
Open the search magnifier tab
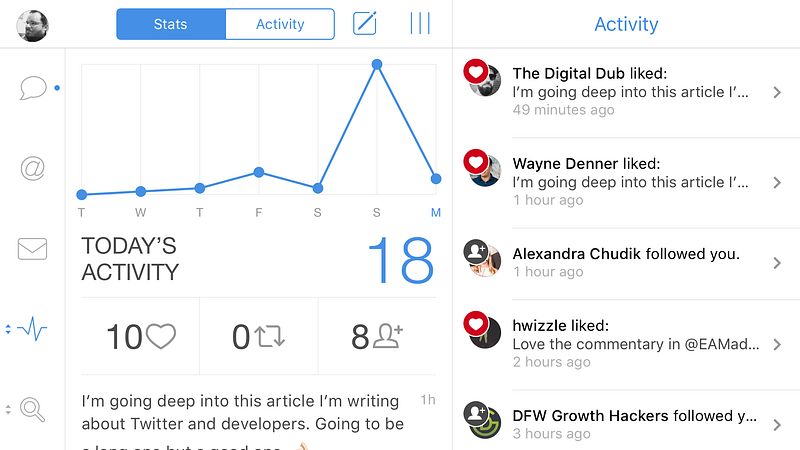pyautogui.click(x=32, y=409)
